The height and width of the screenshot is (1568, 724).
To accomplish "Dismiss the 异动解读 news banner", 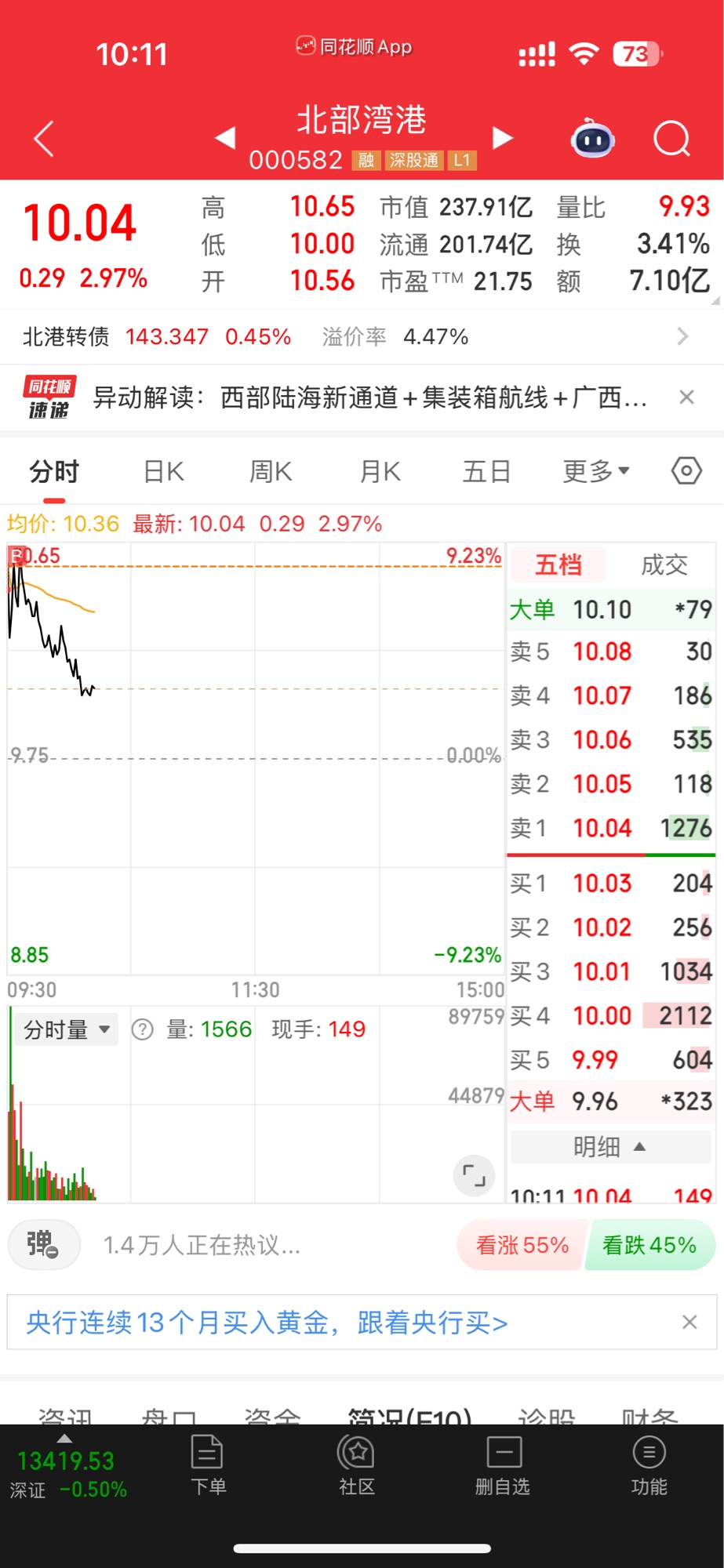I will tap(686, 397).
